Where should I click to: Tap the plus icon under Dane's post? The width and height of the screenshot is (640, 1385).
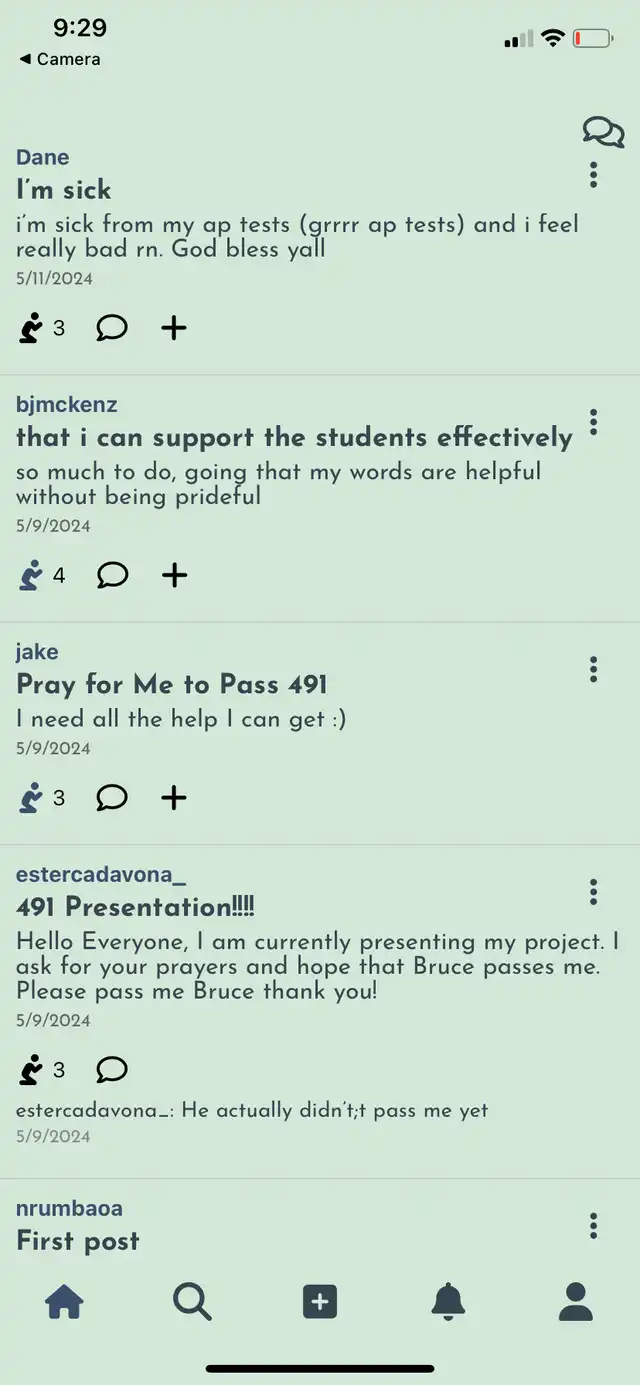[x=174, y=328]
